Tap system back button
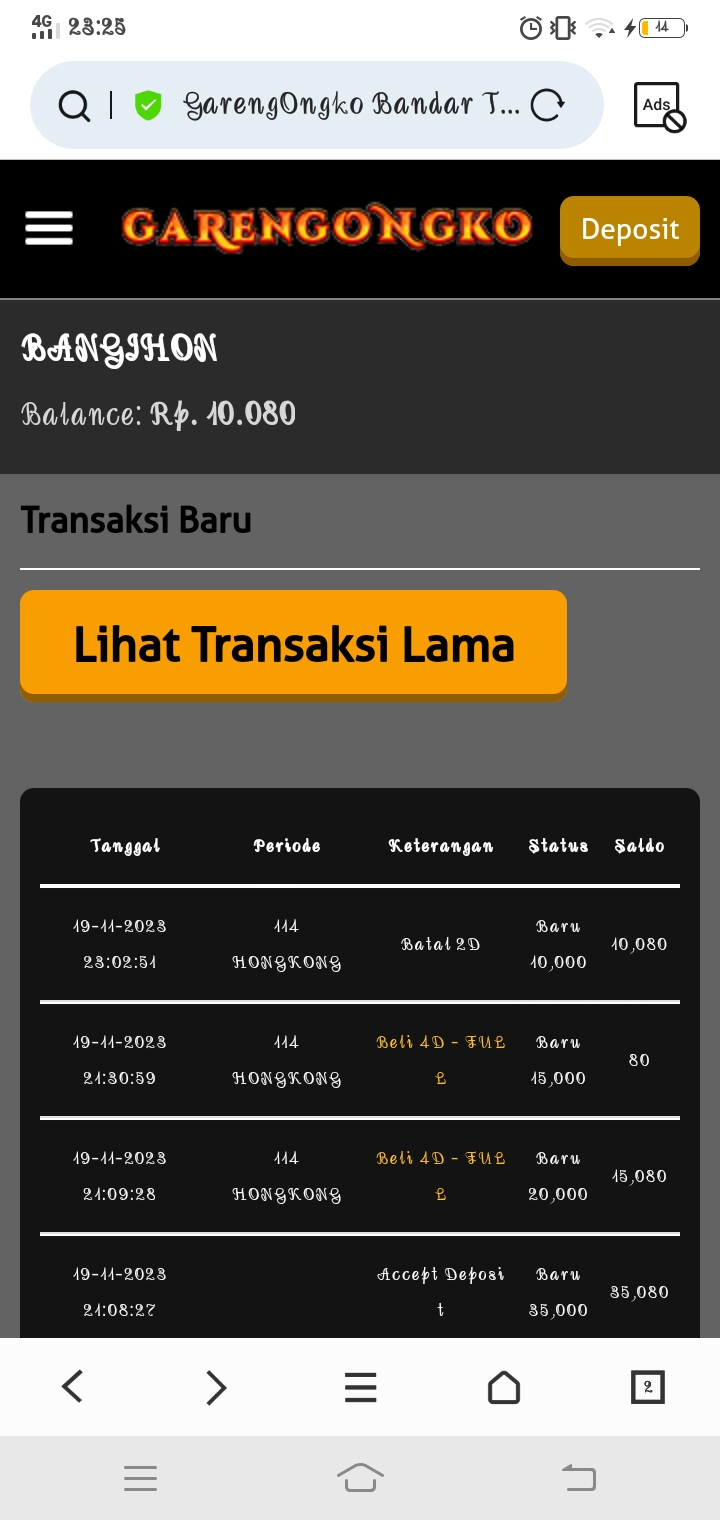The image size is (720, 1520). point(578,1478)
